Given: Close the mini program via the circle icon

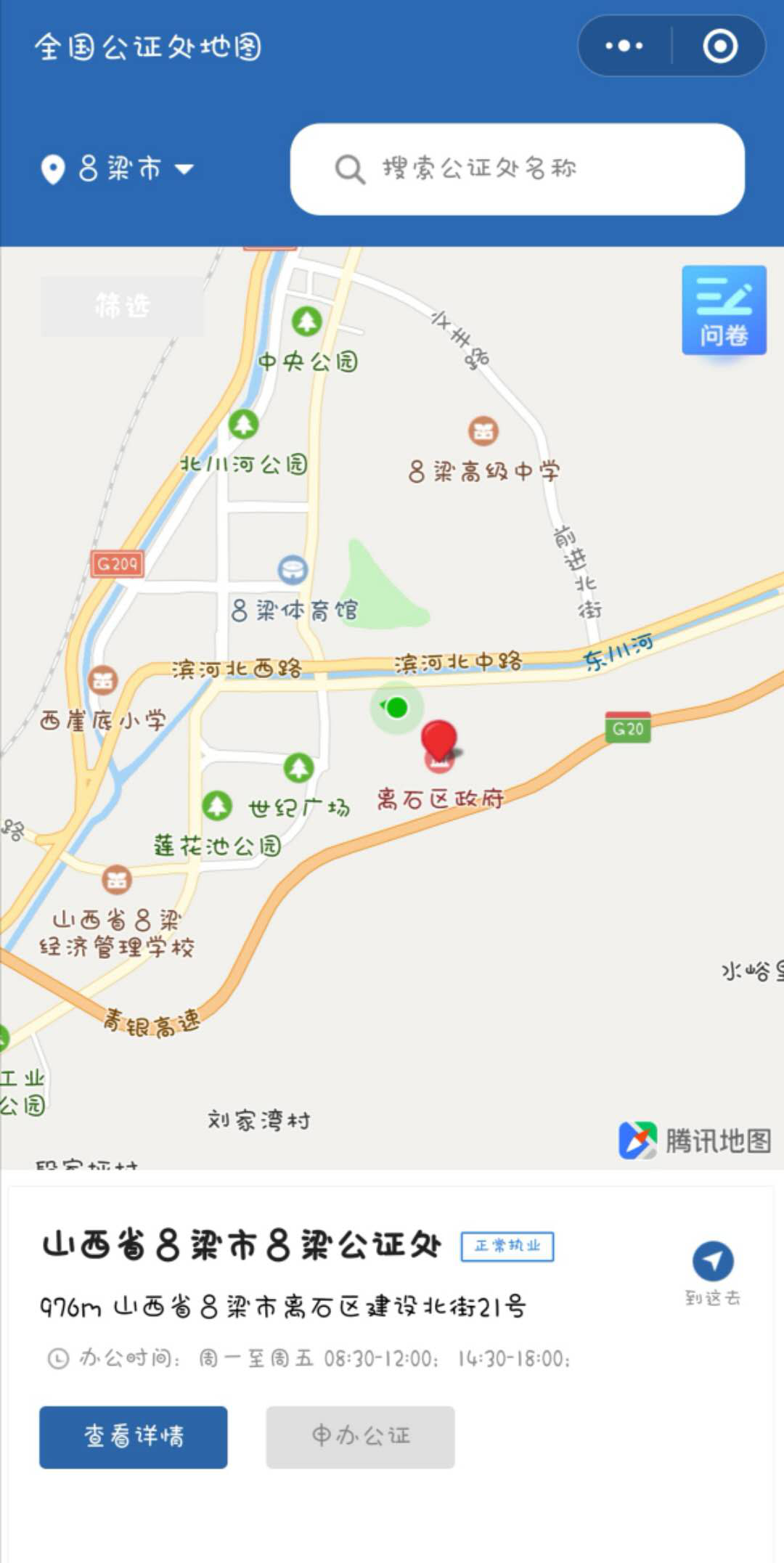Looking at the screenshot, I should [719, 46].
